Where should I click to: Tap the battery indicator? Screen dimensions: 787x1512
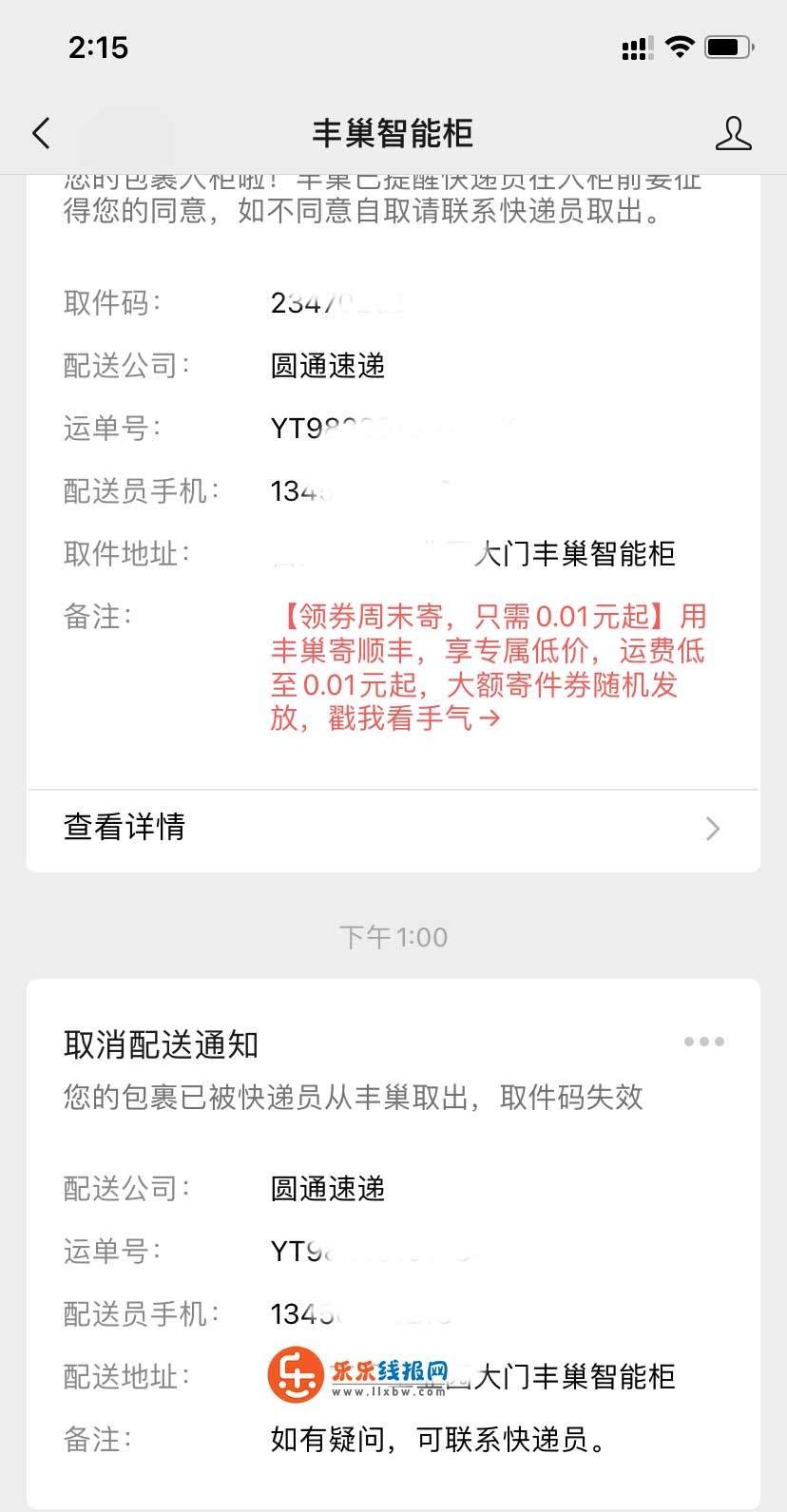tap(726, 47)
